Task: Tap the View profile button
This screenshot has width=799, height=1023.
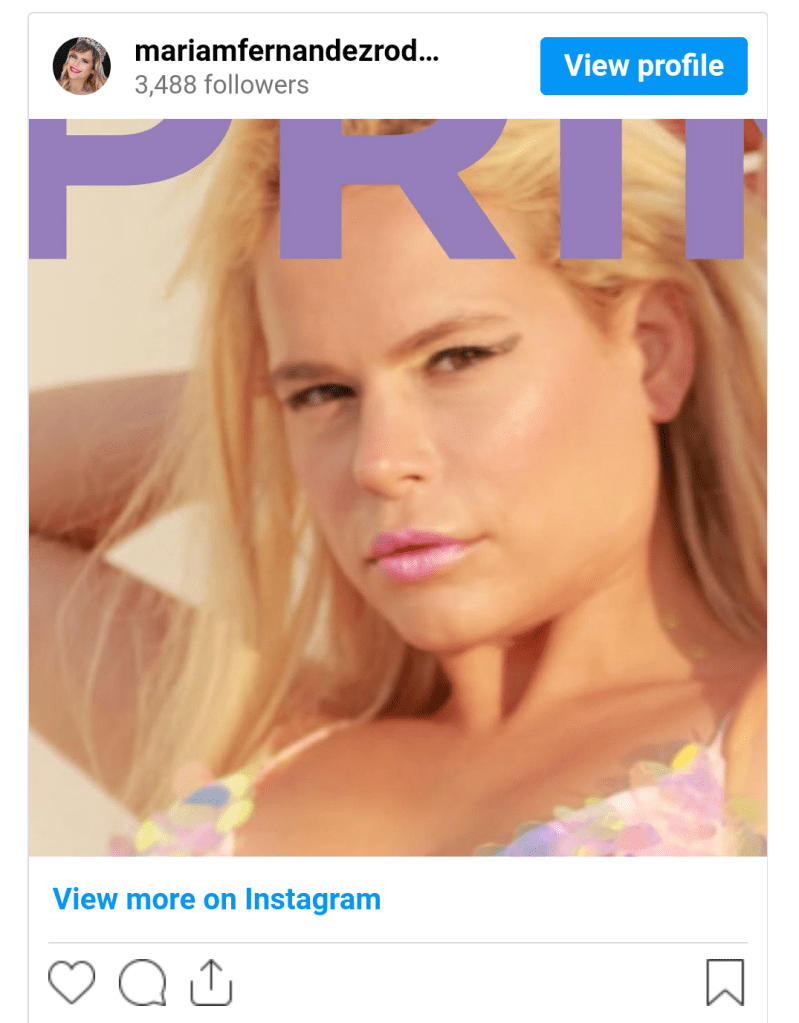Action: 643,66
